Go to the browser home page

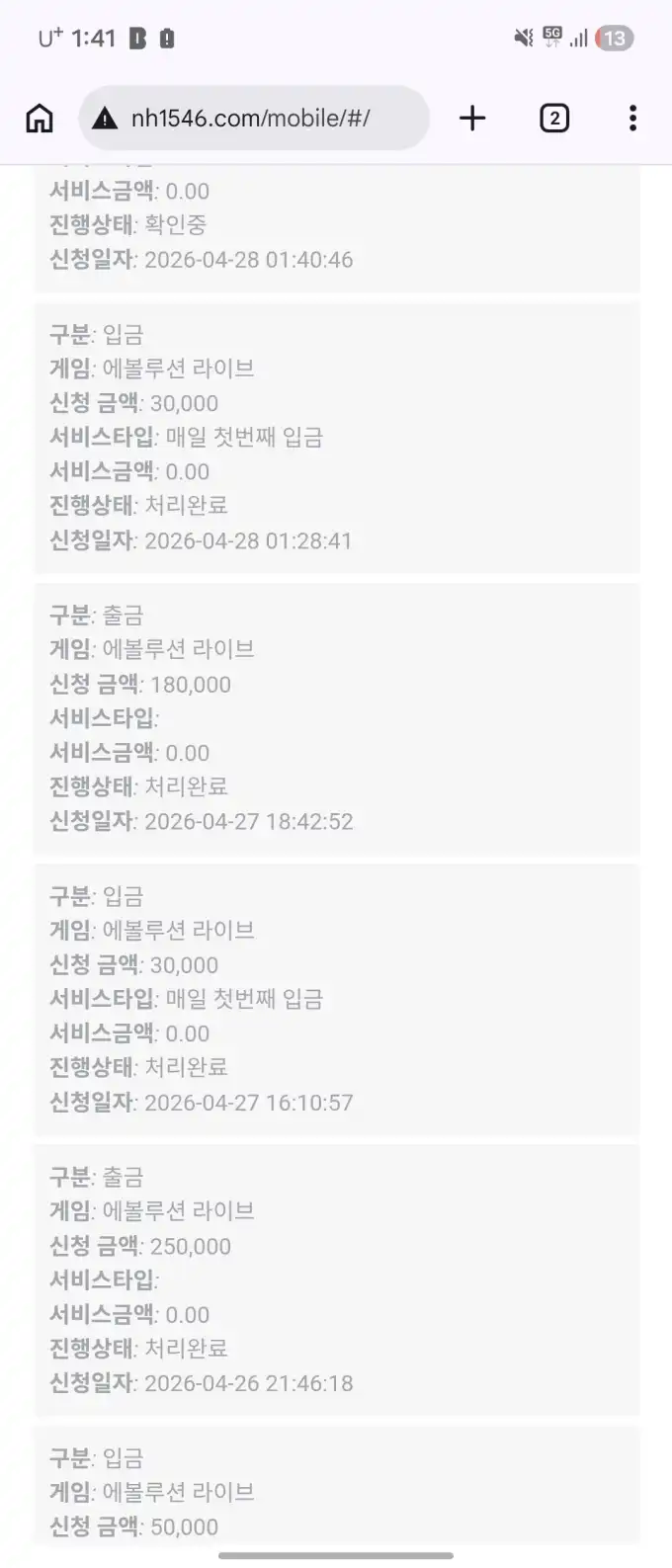coord(40,119)
